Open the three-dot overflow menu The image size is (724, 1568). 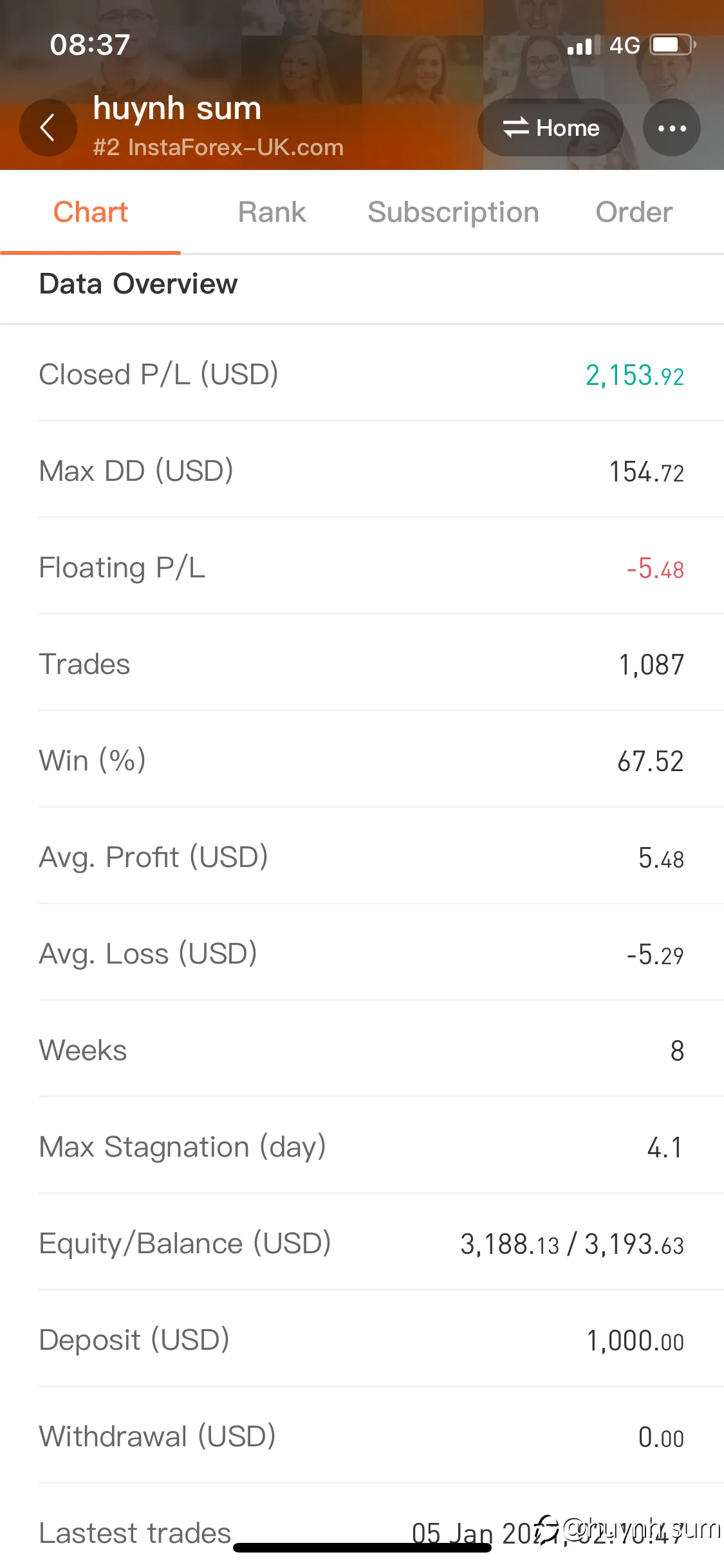pos(672,127)
